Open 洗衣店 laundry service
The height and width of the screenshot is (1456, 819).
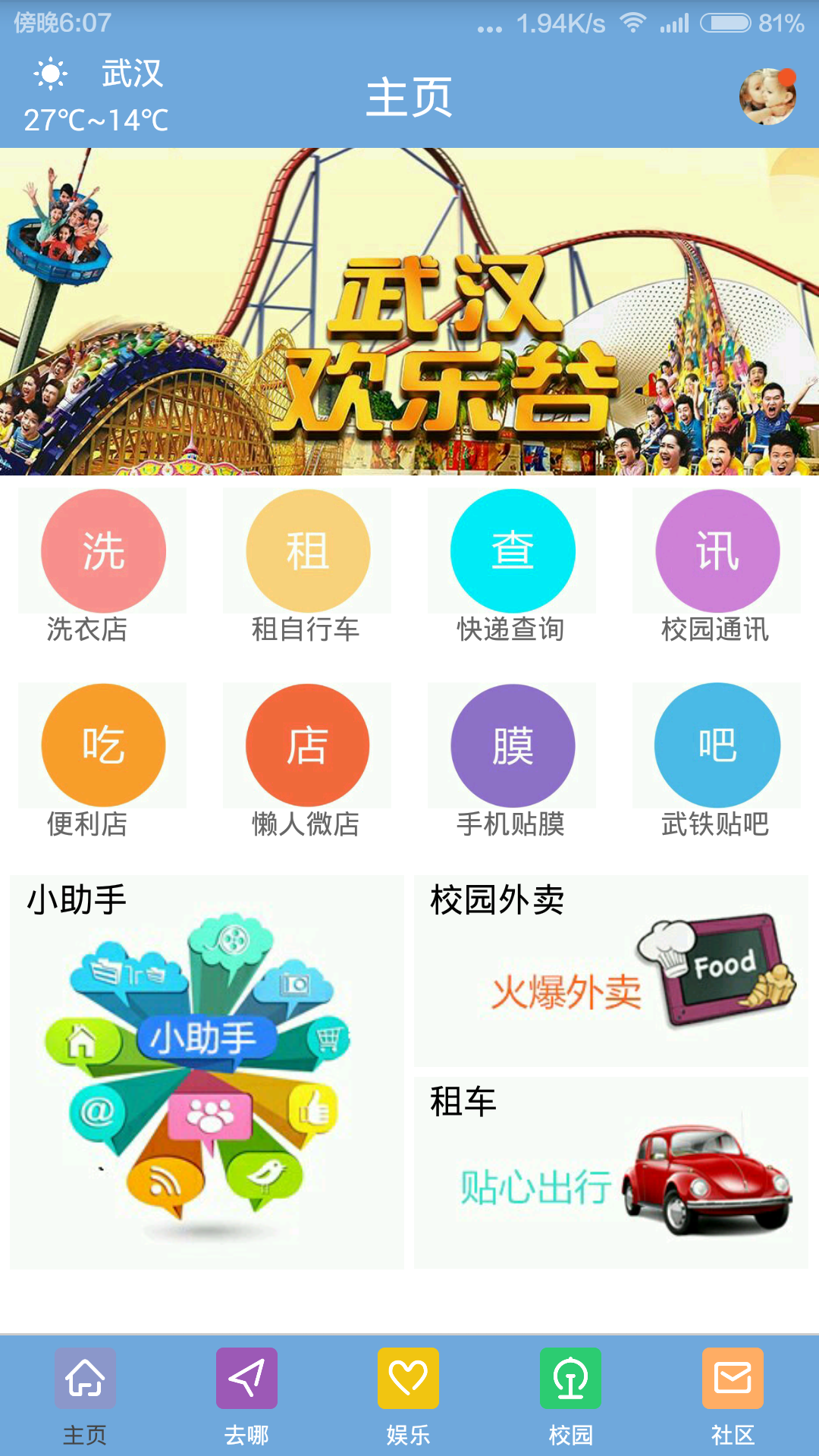pyautogui.click(x=102, y=566)
